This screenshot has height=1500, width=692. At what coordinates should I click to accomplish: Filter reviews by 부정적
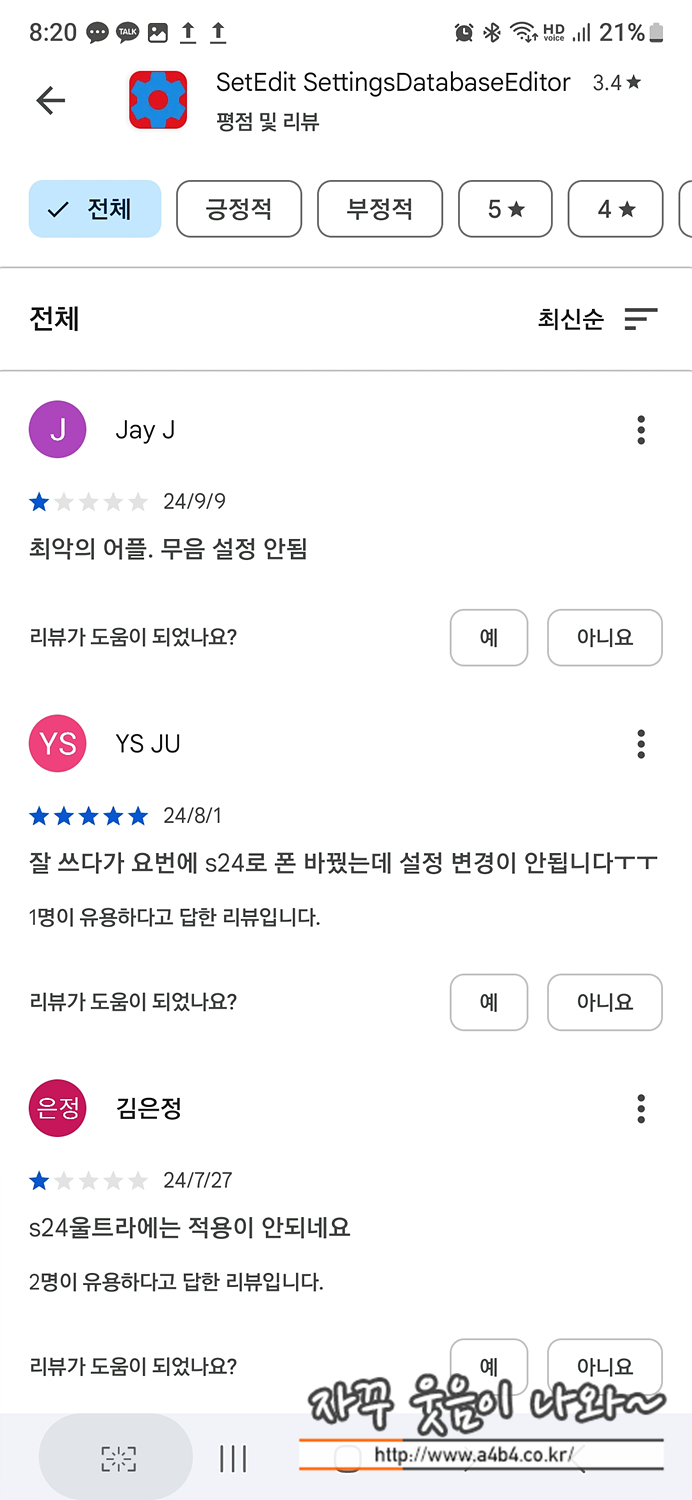coord(380,209)
